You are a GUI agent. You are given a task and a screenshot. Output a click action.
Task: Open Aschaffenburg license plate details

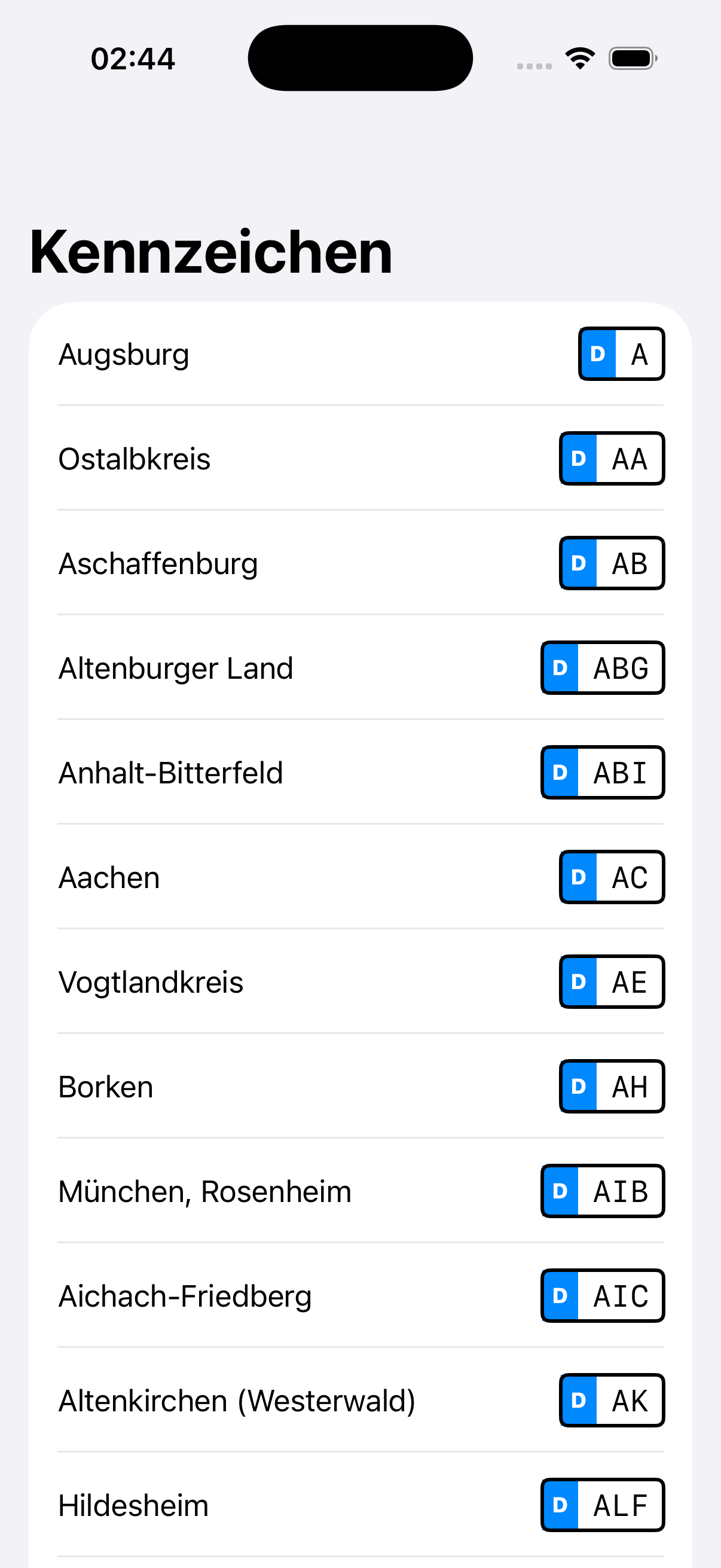click(x=360, y=564)
